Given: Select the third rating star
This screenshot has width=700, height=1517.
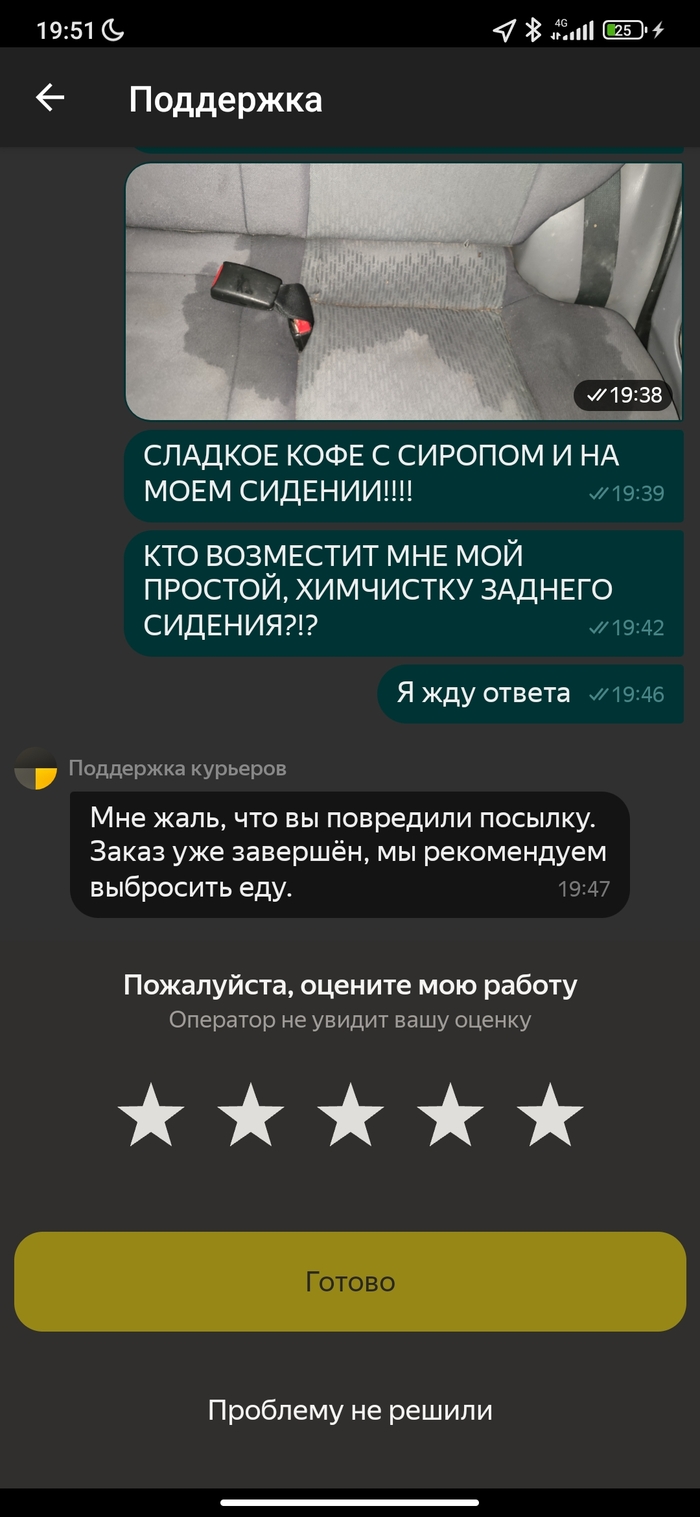Looking at the screenshot, I should click(x=350, y=1114).
